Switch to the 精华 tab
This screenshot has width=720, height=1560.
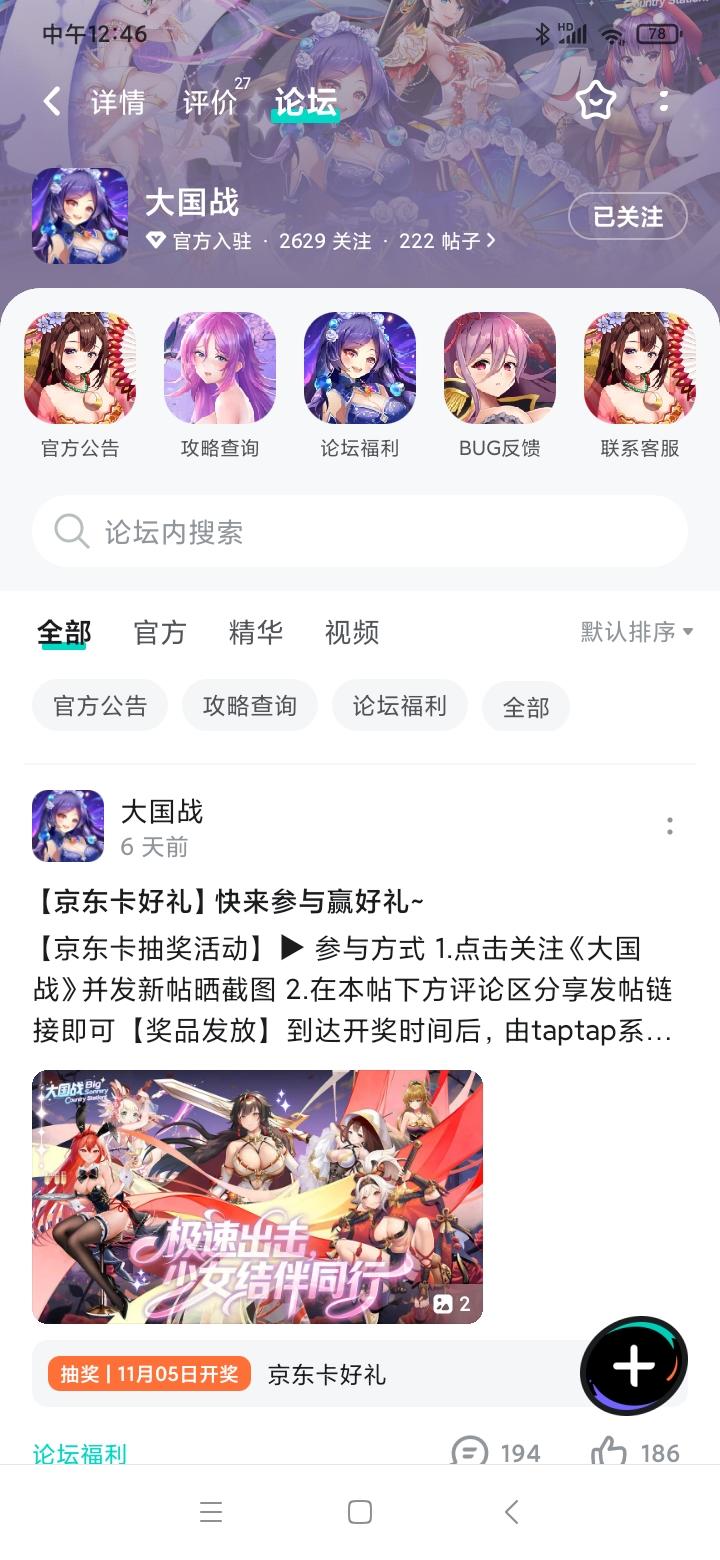[x=256, y=632]
